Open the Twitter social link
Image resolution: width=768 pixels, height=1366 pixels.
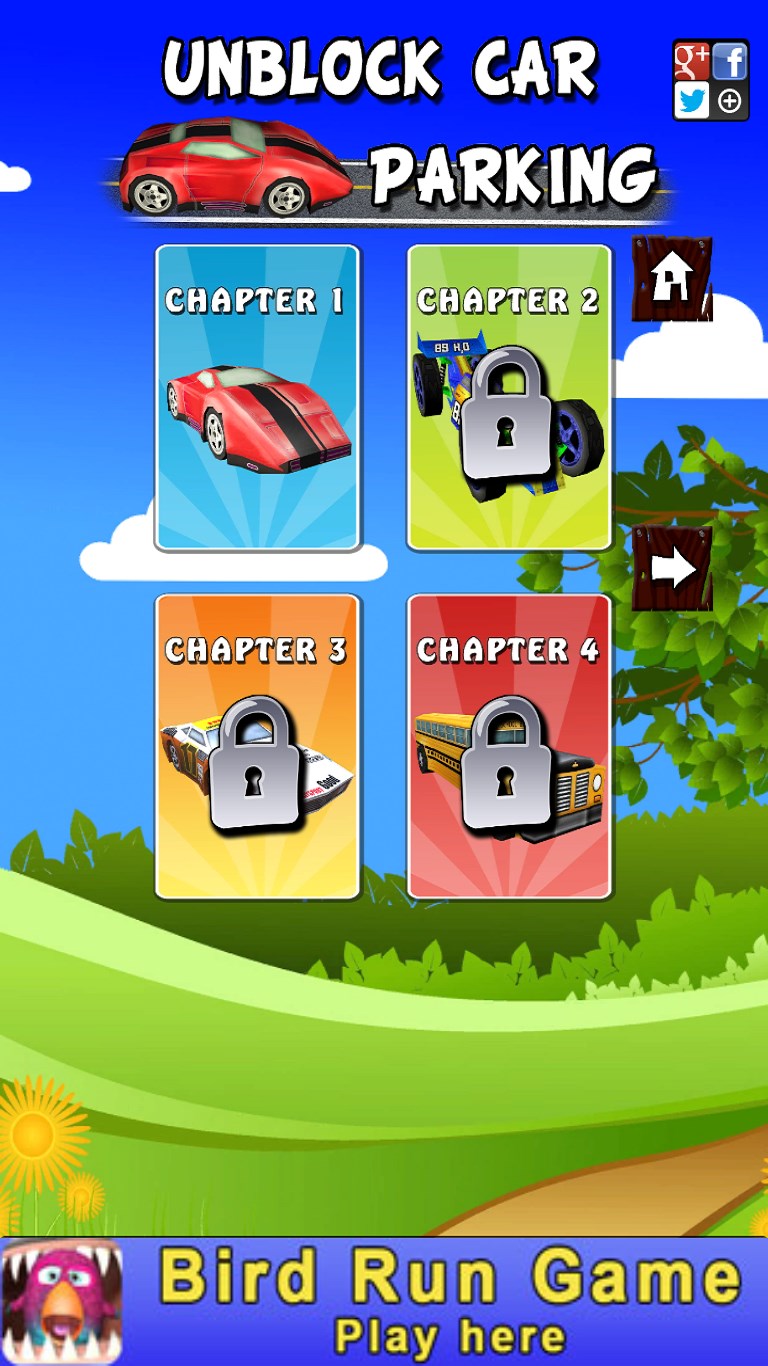point(691,100)
